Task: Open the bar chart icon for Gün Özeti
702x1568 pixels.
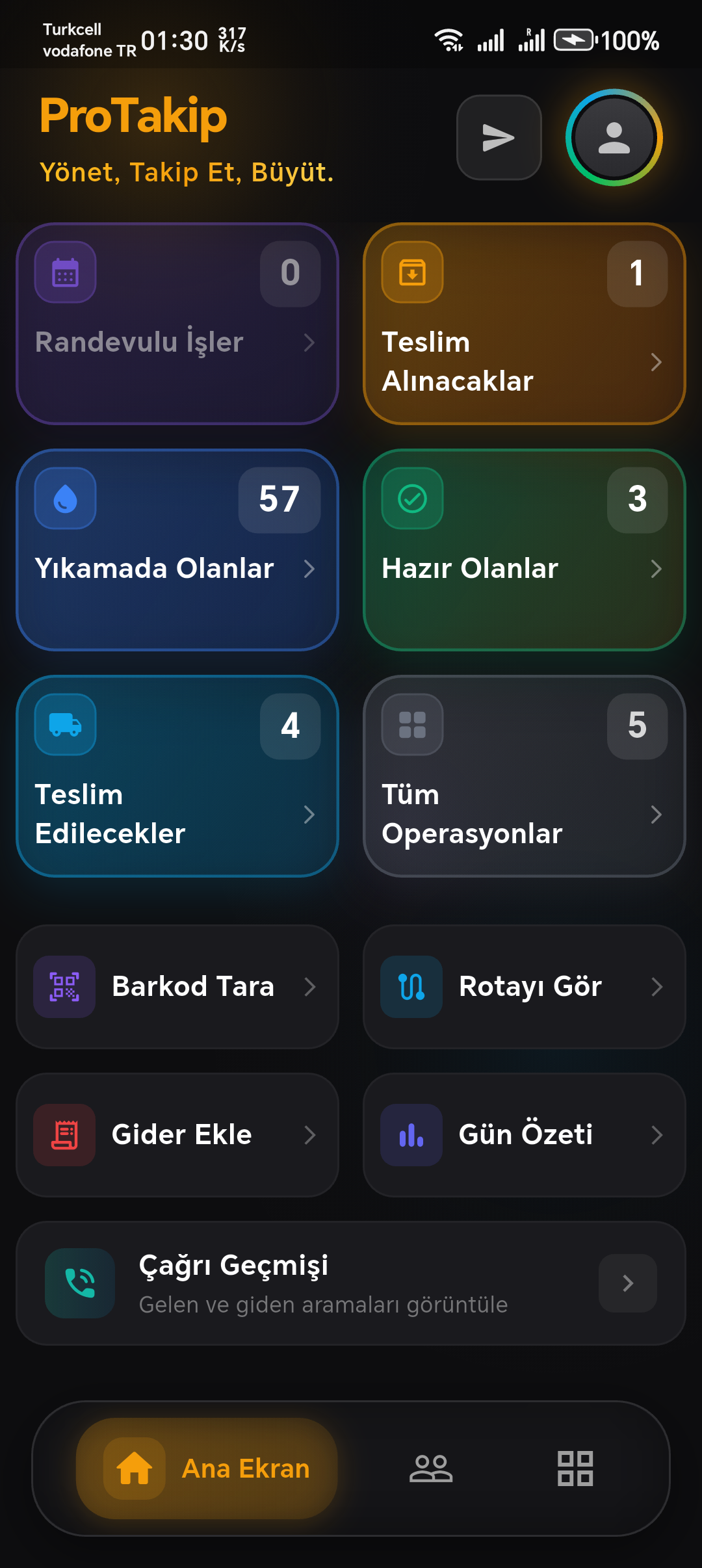Action: 411,1134
